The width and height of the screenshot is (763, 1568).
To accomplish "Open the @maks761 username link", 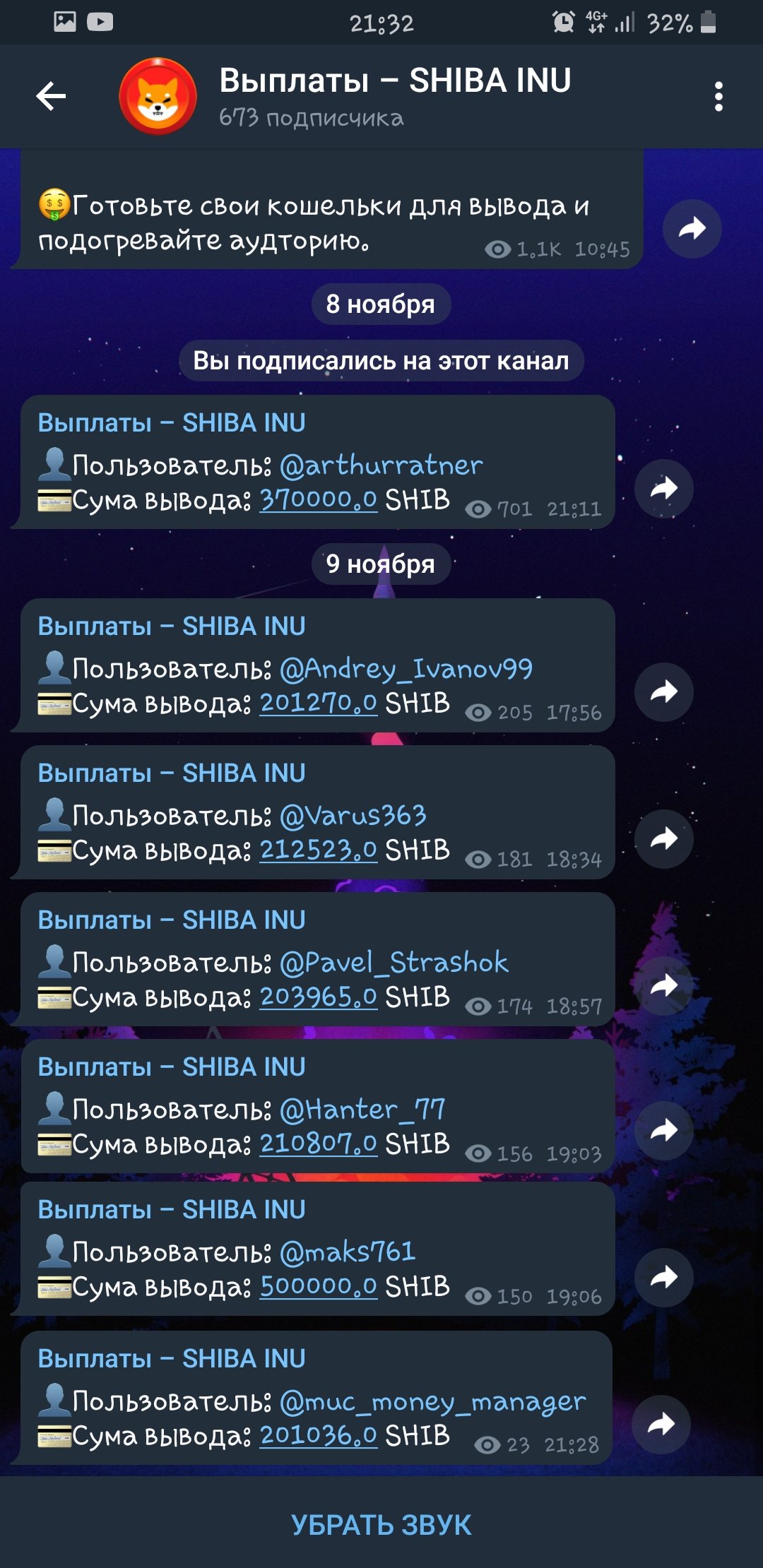I will [348, 1252].
